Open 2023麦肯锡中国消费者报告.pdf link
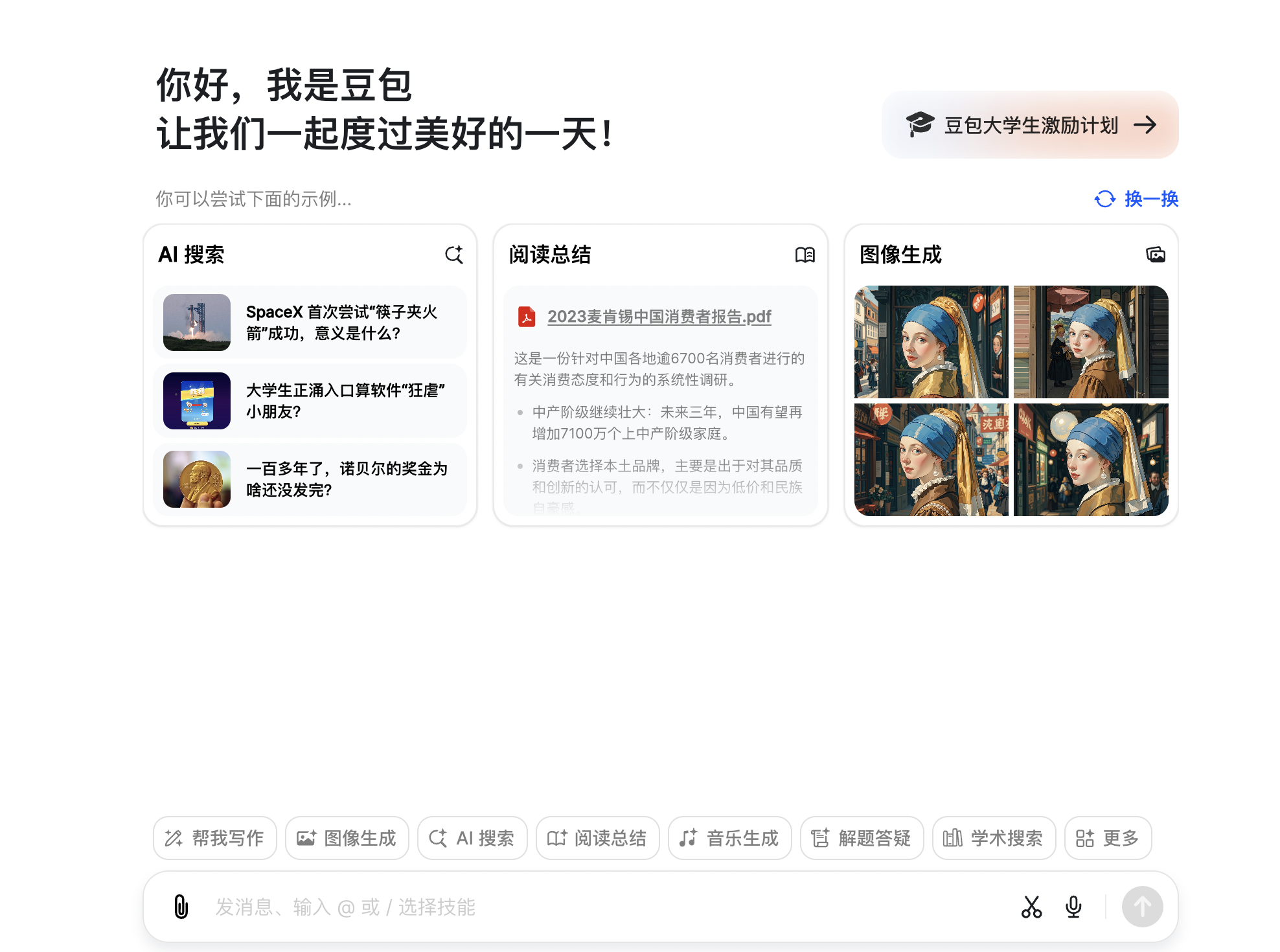The image size is (1280, 952). pos(659,317)
